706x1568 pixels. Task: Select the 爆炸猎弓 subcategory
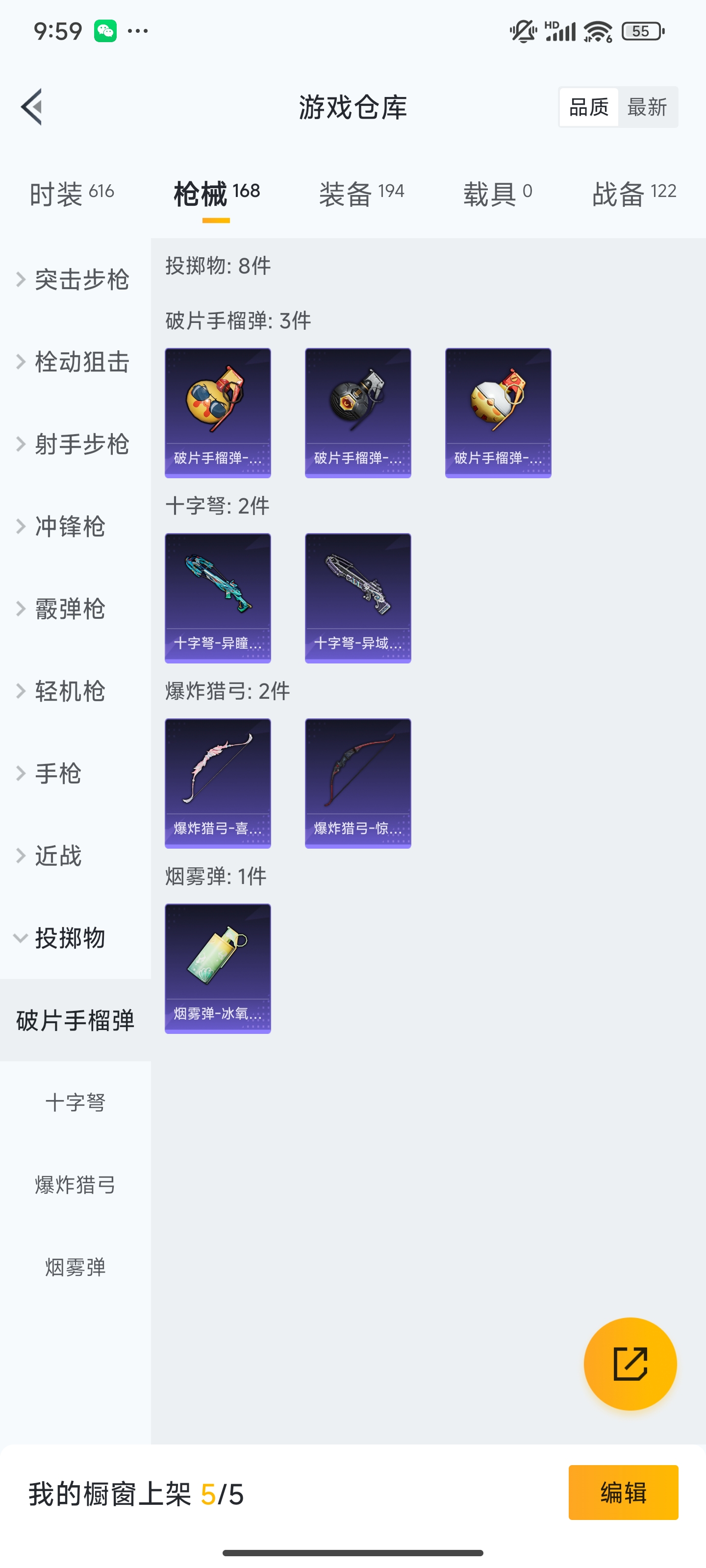pos(75,1184)
